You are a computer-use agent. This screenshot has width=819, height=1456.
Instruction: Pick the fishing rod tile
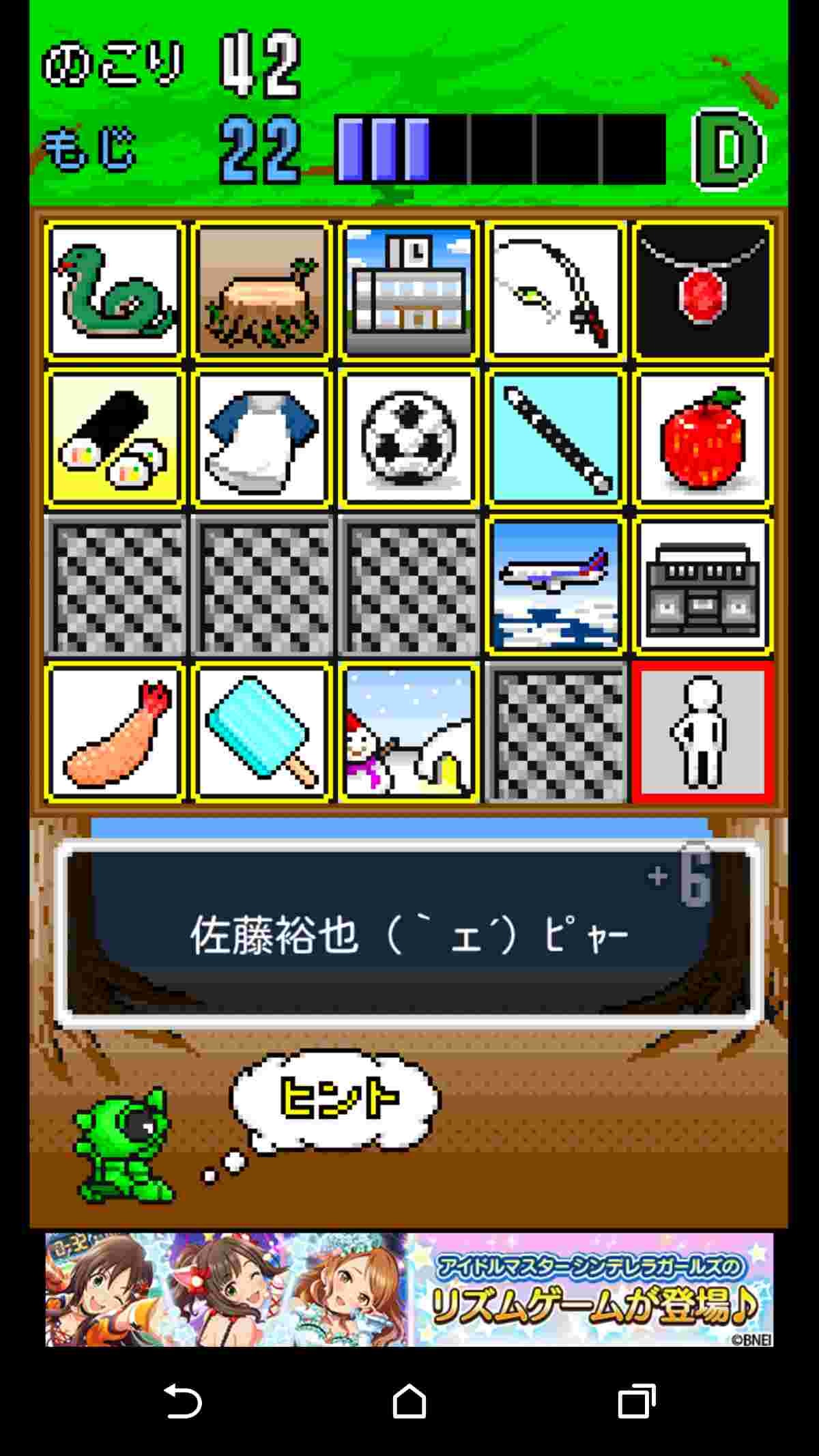[556, 291]
